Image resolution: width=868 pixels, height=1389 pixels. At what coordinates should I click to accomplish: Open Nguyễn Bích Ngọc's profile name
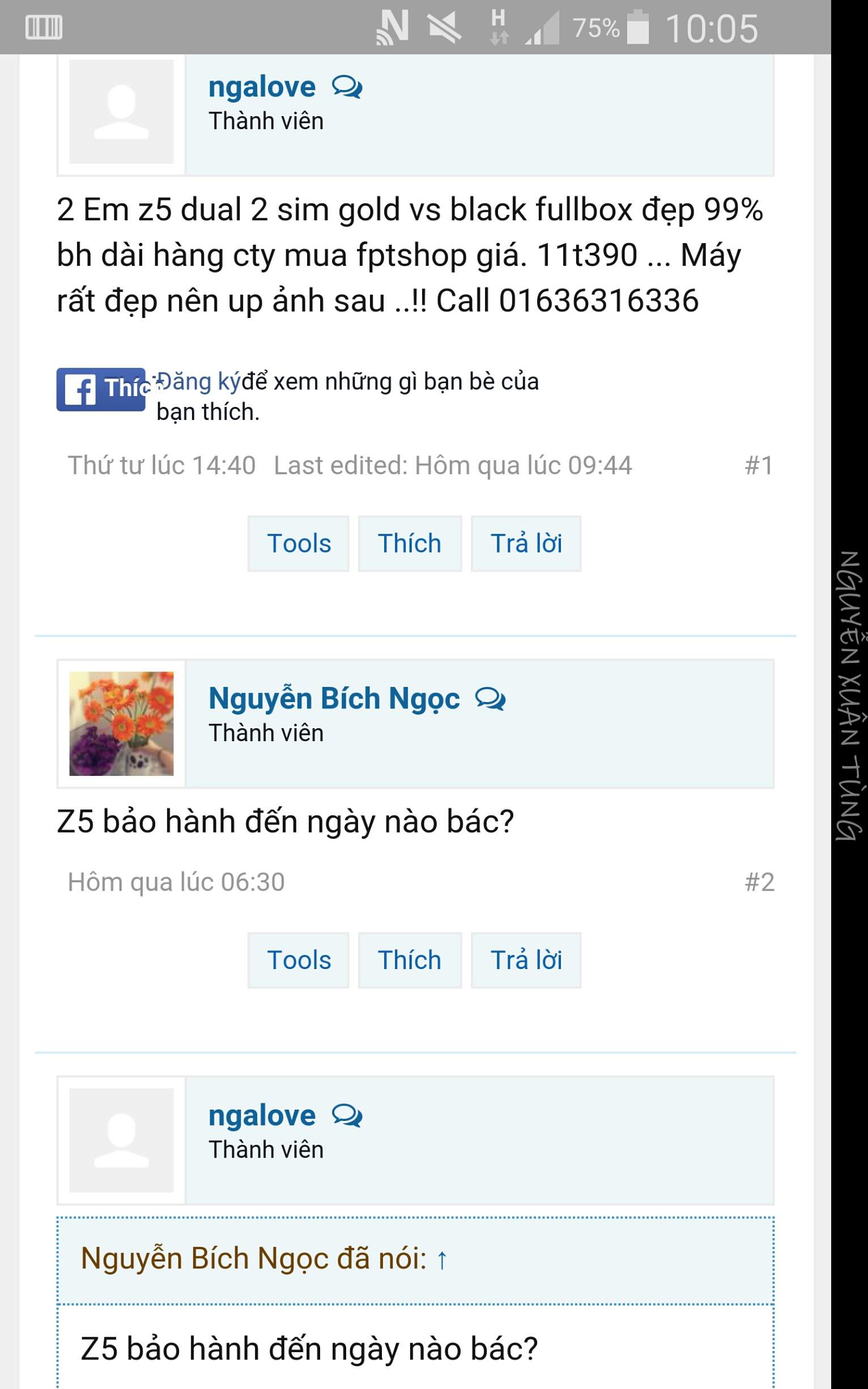tap(334, 699)
